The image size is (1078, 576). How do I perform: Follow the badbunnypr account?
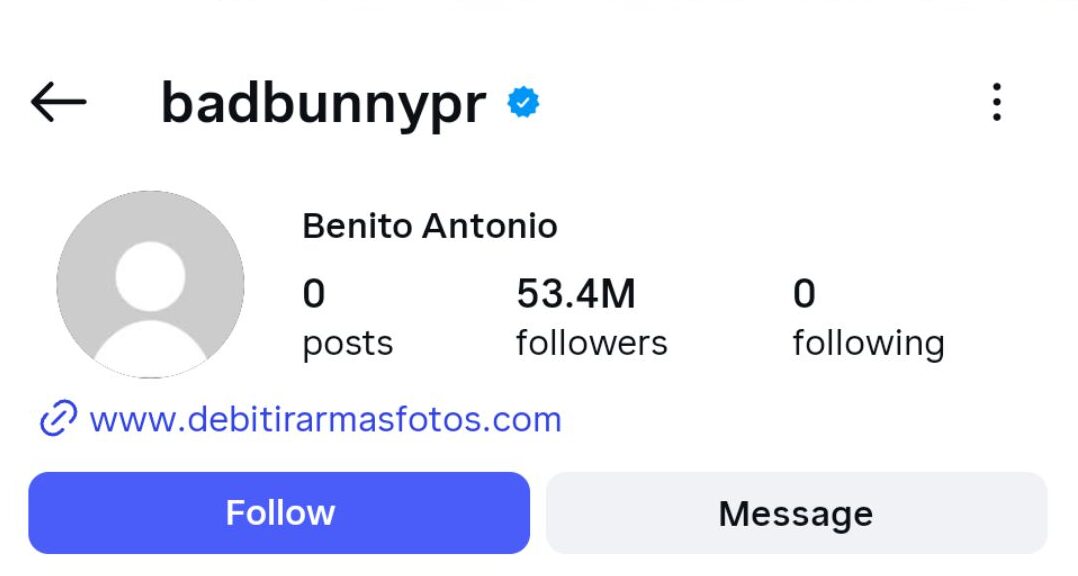point(279,513)
